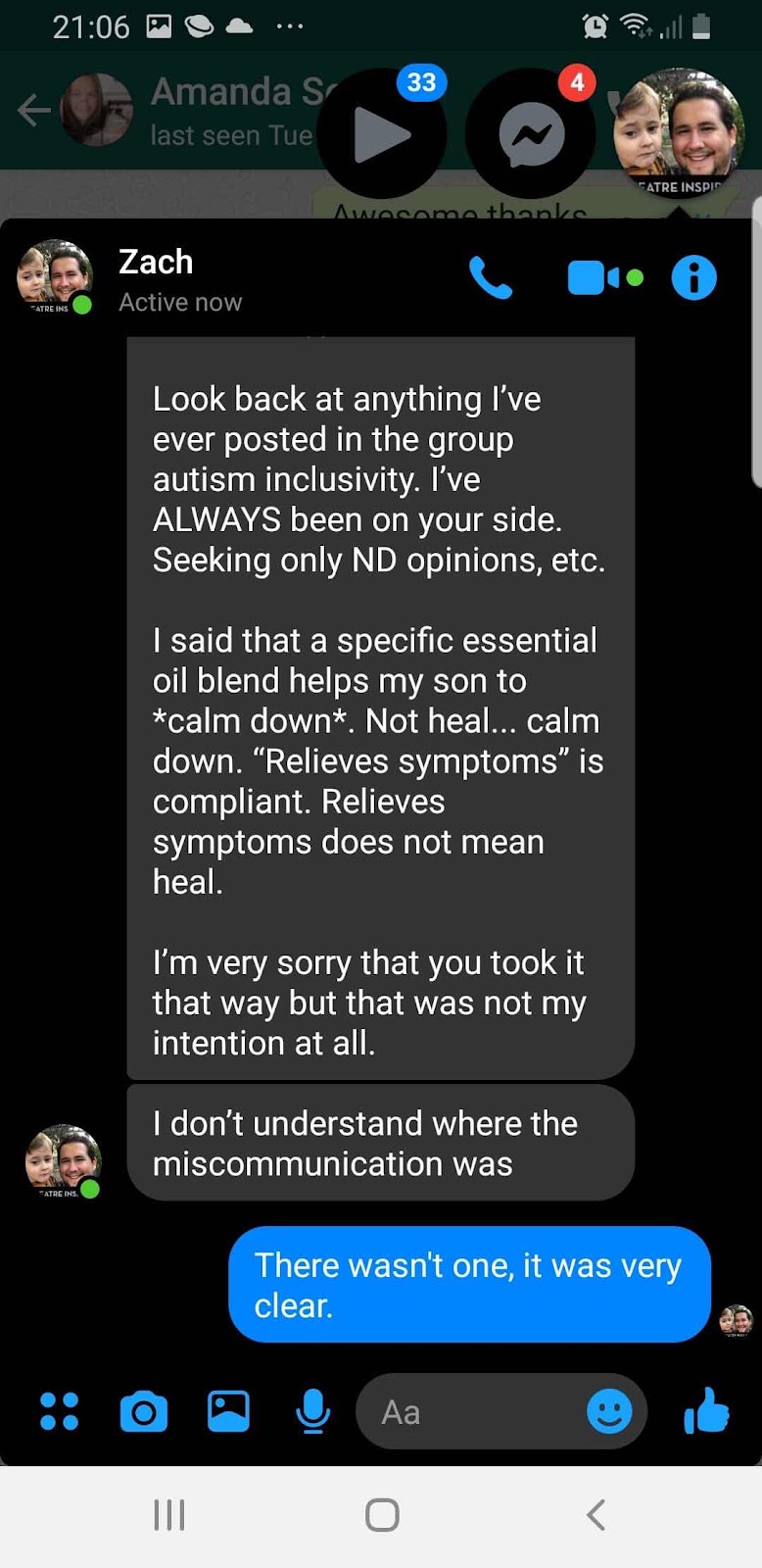Open the Messenger chat head with 4 unread
Screen dimensions: 762x1568
tap(531, 134)
